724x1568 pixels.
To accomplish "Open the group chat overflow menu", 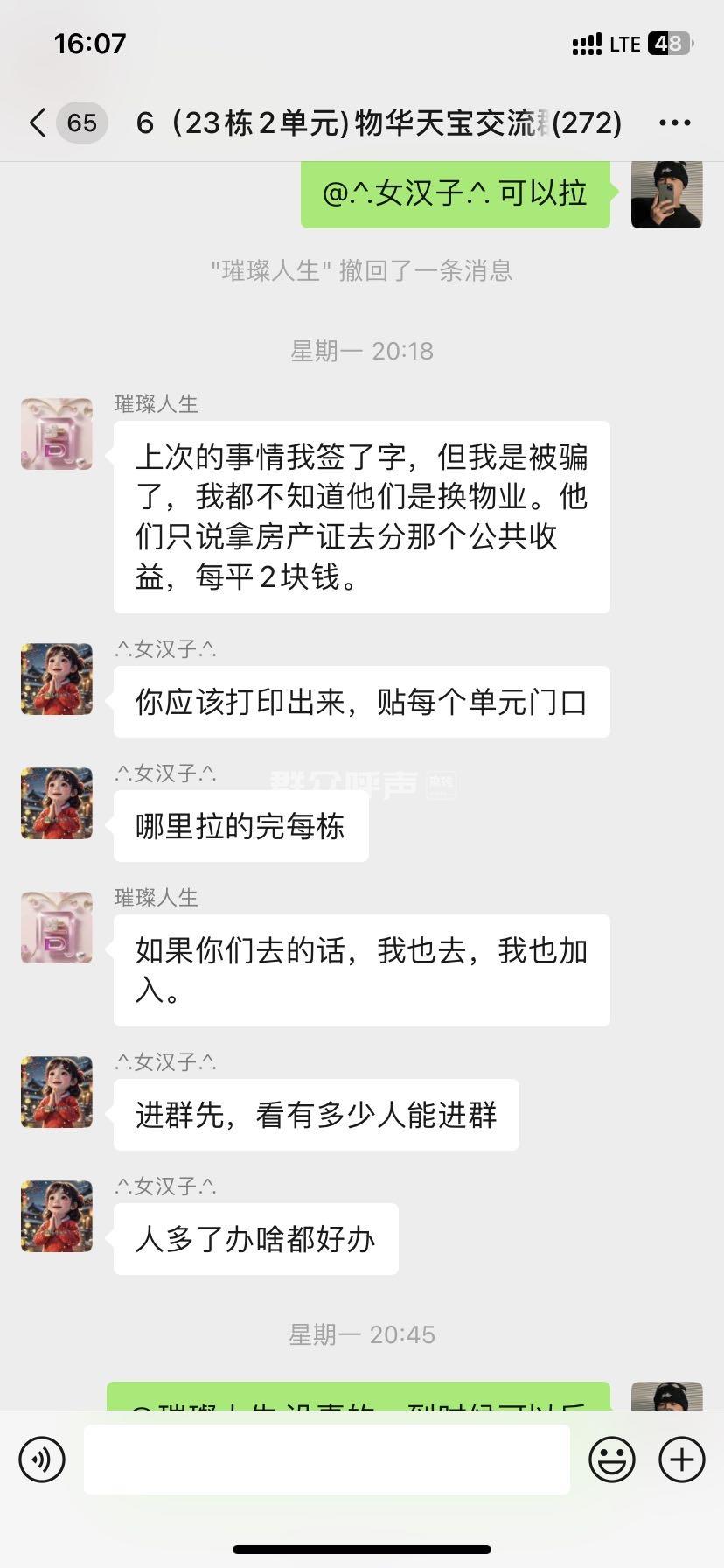I will click(x=674, y=122).
